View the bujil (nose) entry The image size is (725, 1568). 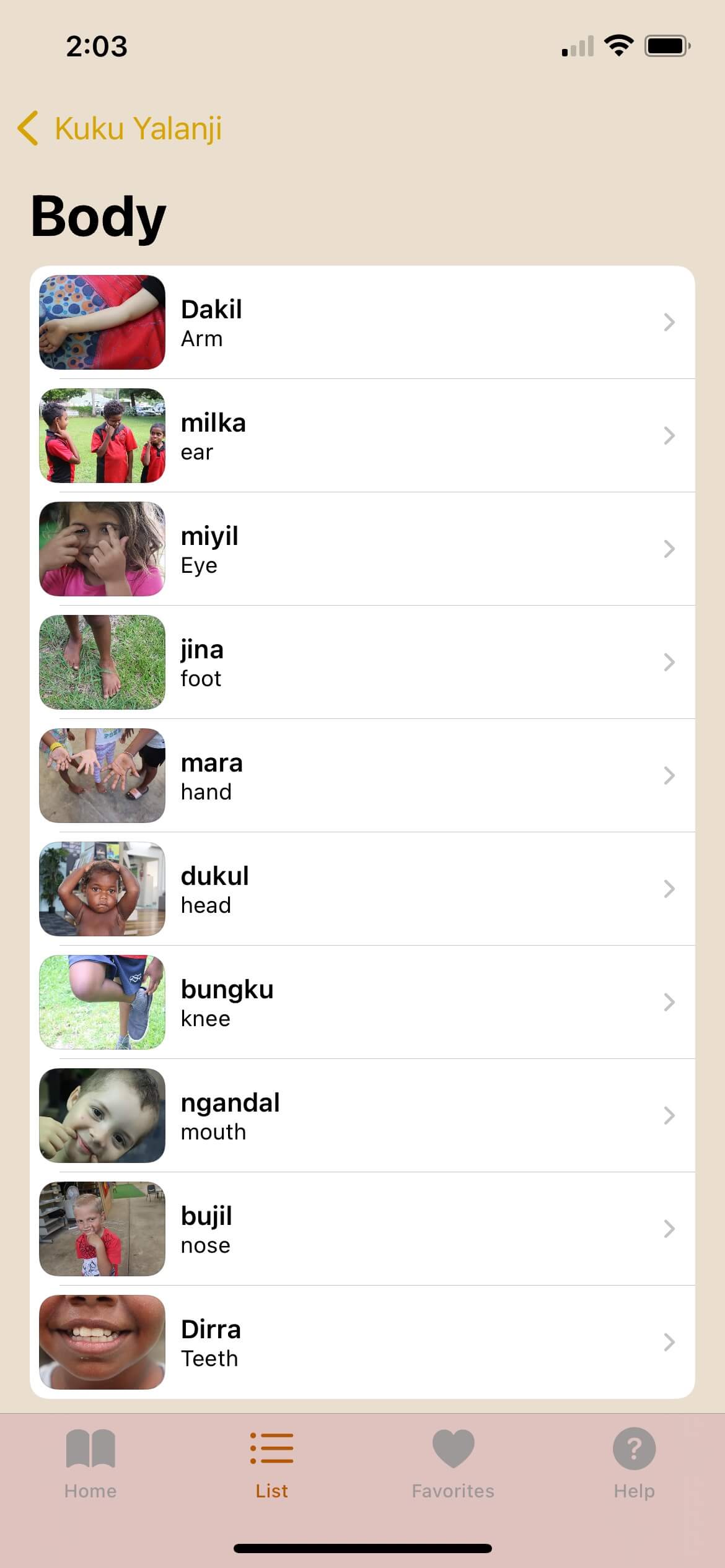(x=362, y=1229)
